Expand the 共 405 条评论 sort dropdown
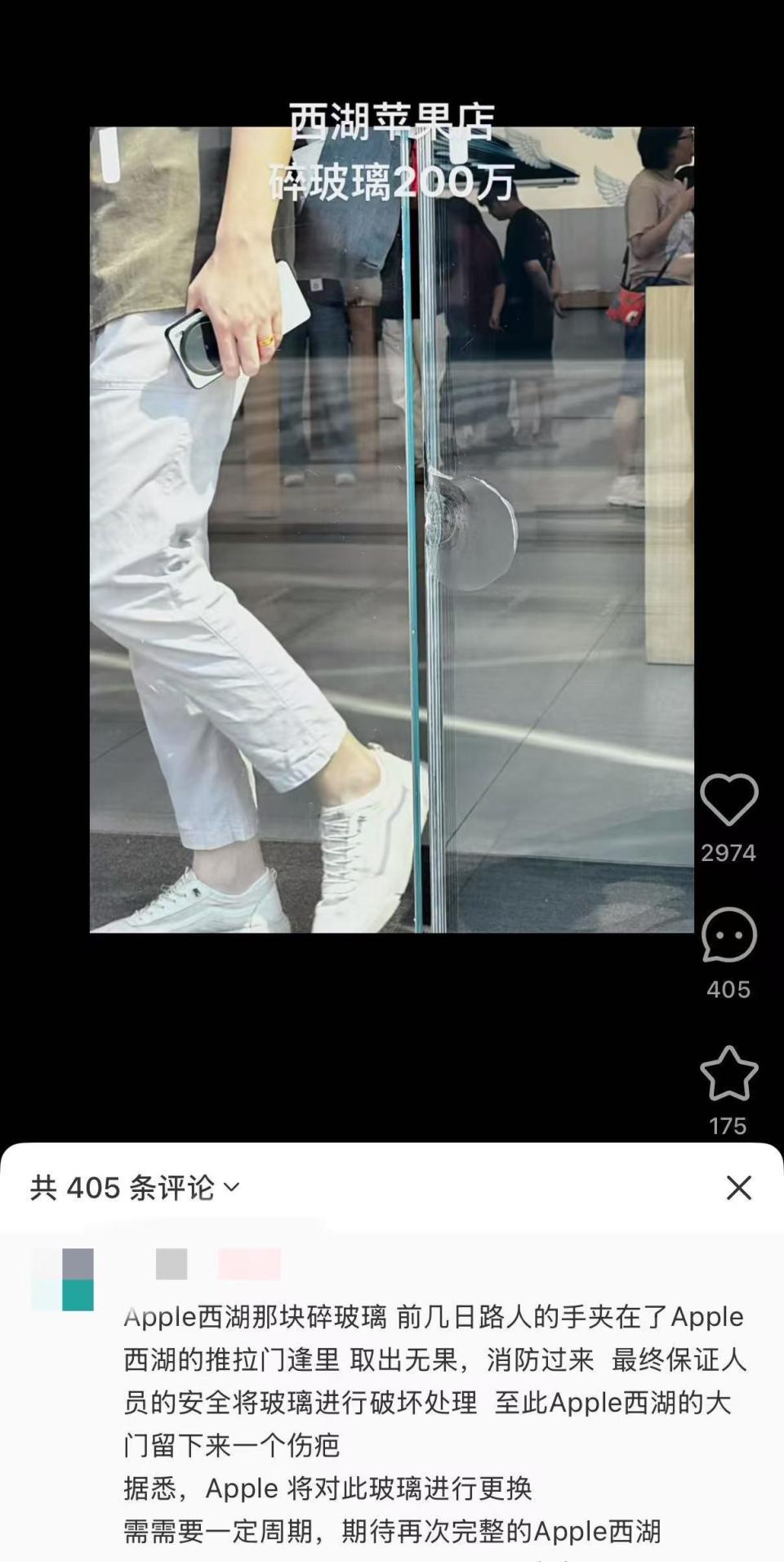The height and width of the screenshot is (1562, 784). point(231,1187)
